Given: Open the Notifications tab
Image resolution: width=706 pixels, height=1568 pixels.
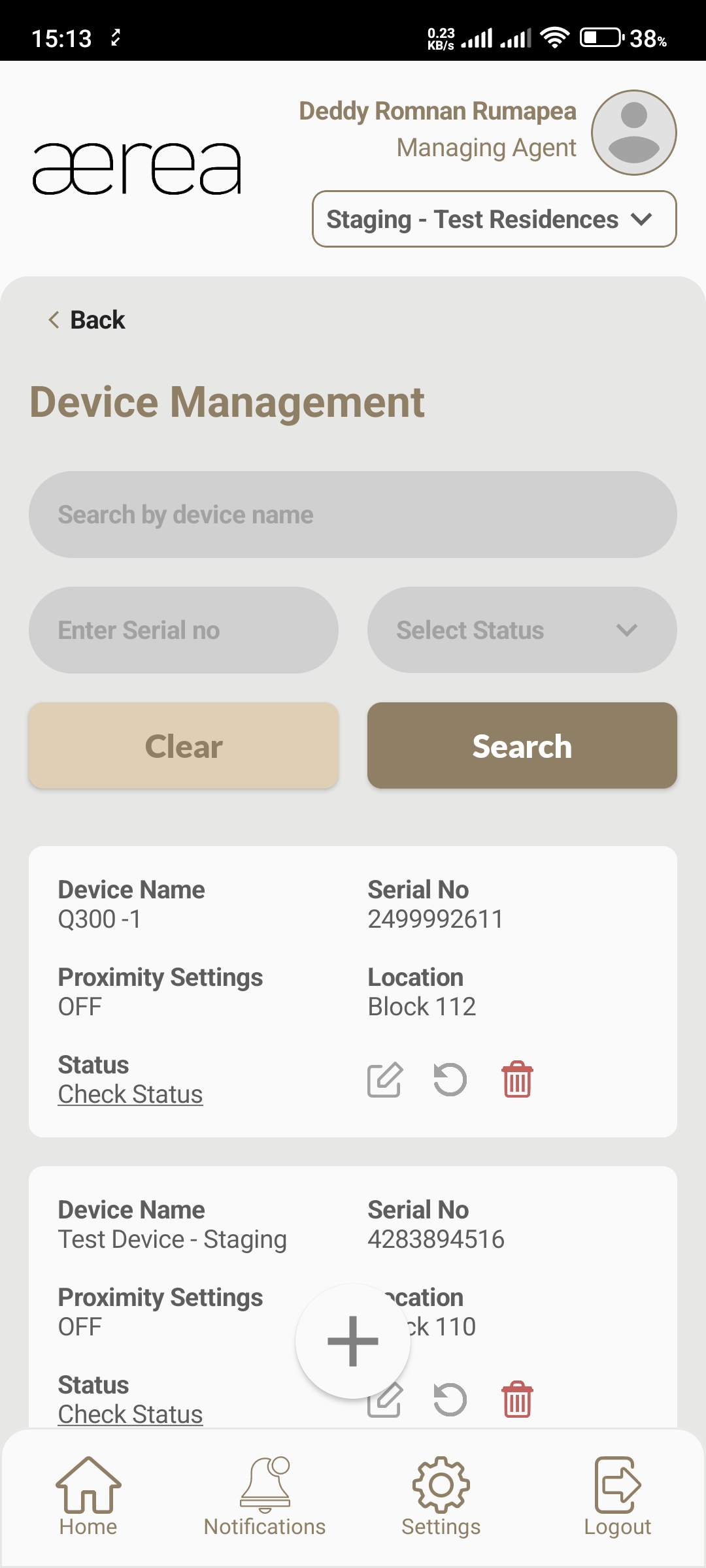Looking at the screenshot, I should (265, 1496).
